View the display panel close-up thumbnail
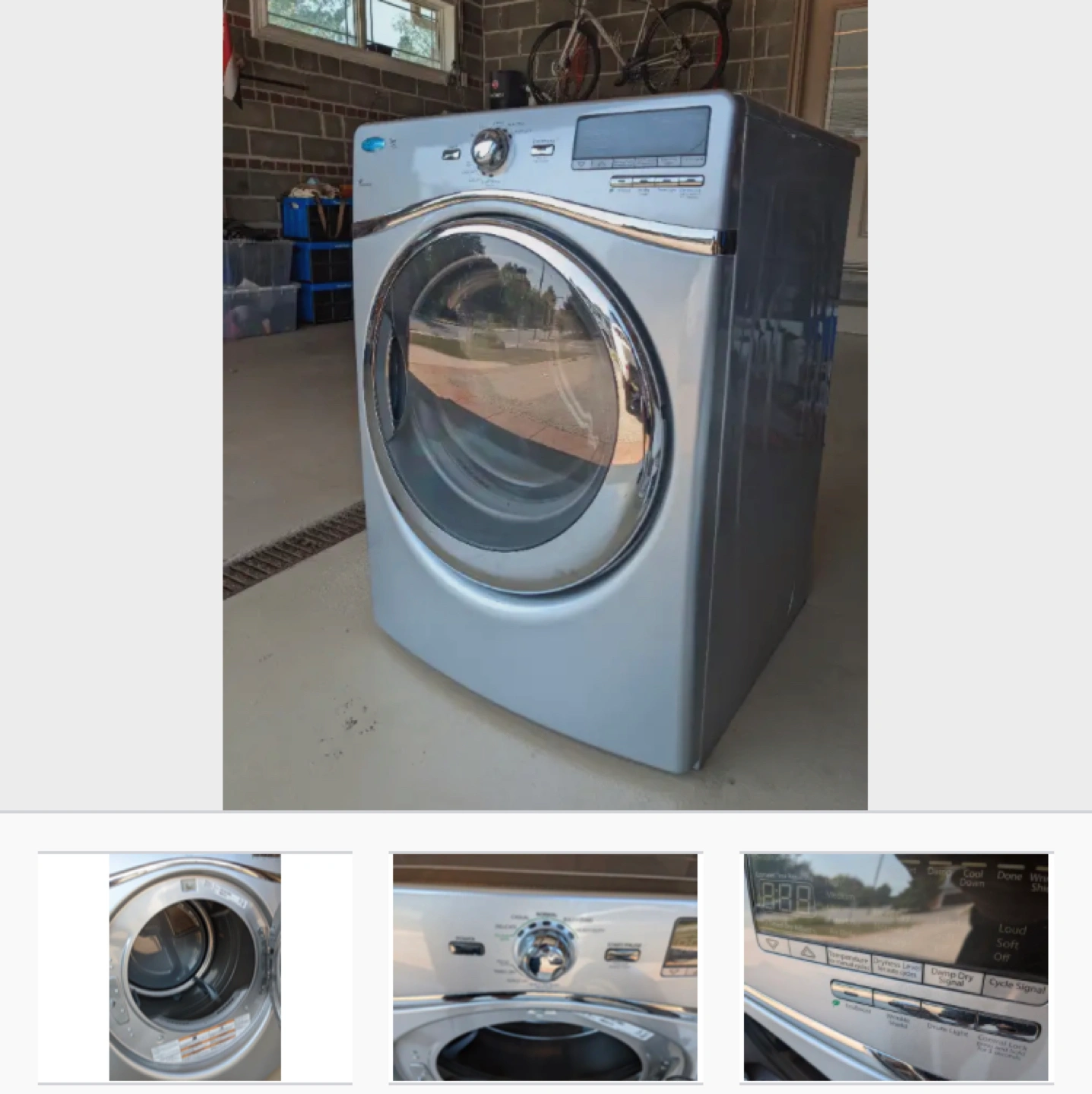 click(x=896, y=966)
